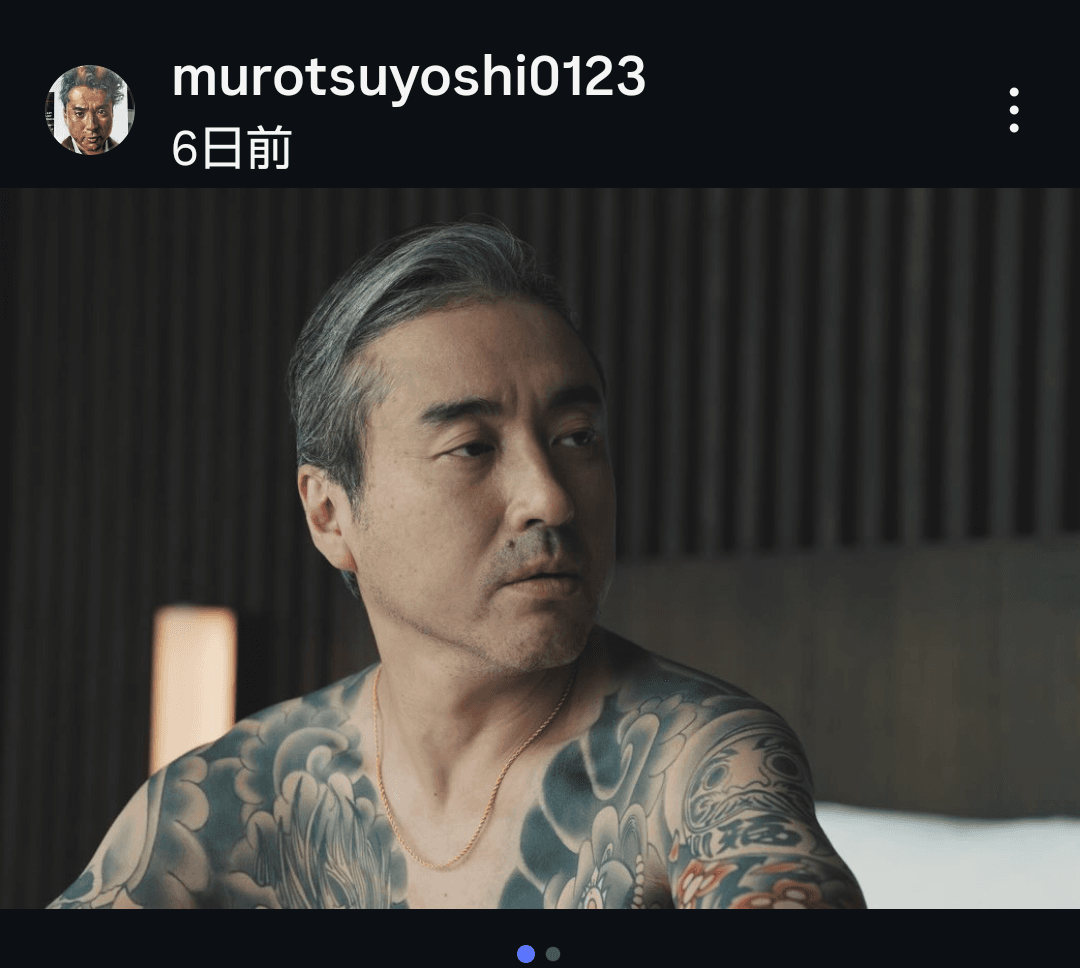The width and height of the screenshot is (1080, 968).
Task: Jump to the second photo via indicator dot
Action: click(x=553, y=954)
